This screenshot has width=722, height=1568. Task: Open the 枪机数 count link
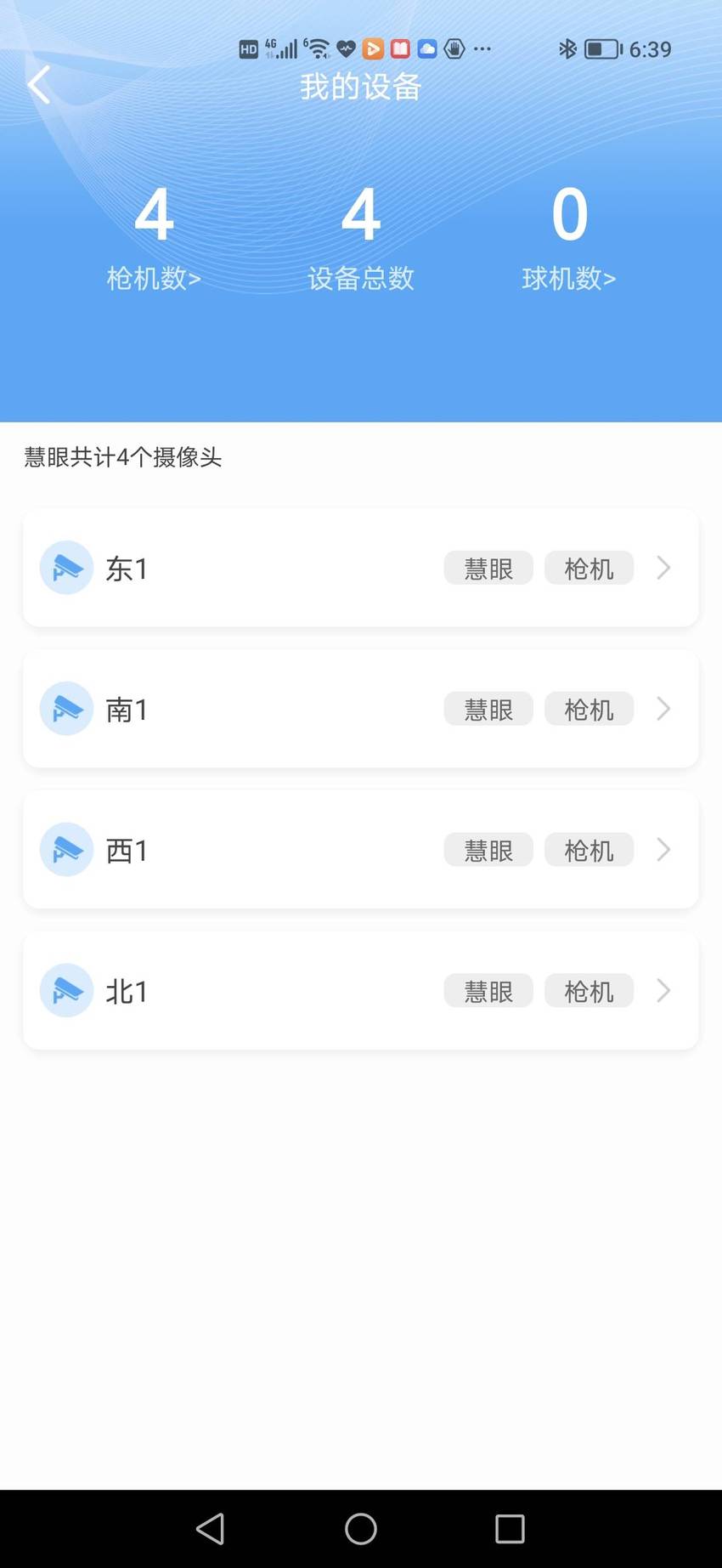coord(154,278)
